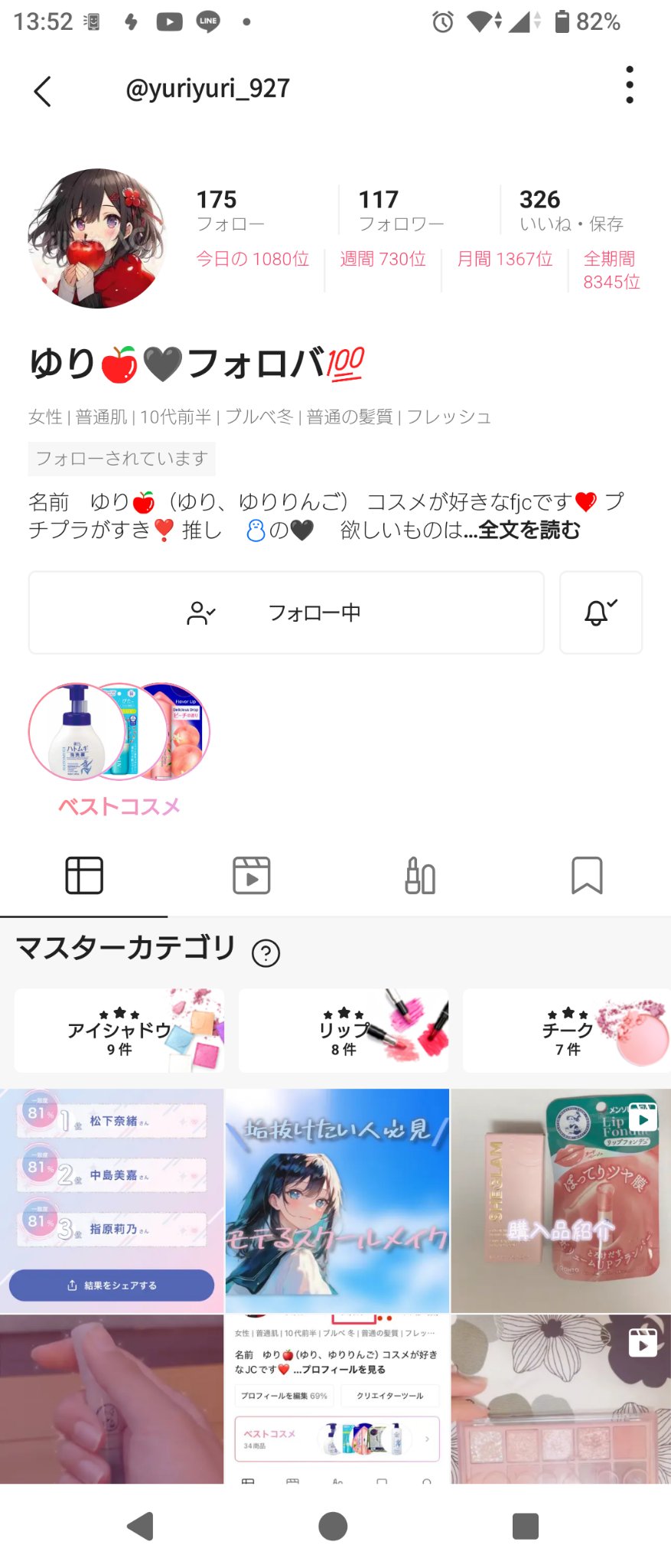Expand the bio with 全文を読む
The image size is (671, 1568).
pyautogui.click(x=528, y=529)
